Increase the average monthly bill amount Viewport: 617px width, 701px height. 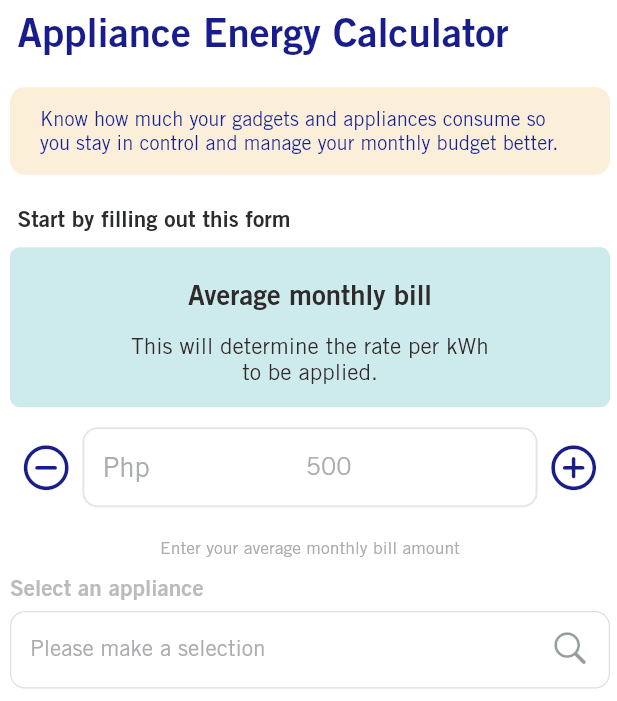pyautogui.click(x=574, y=467)
